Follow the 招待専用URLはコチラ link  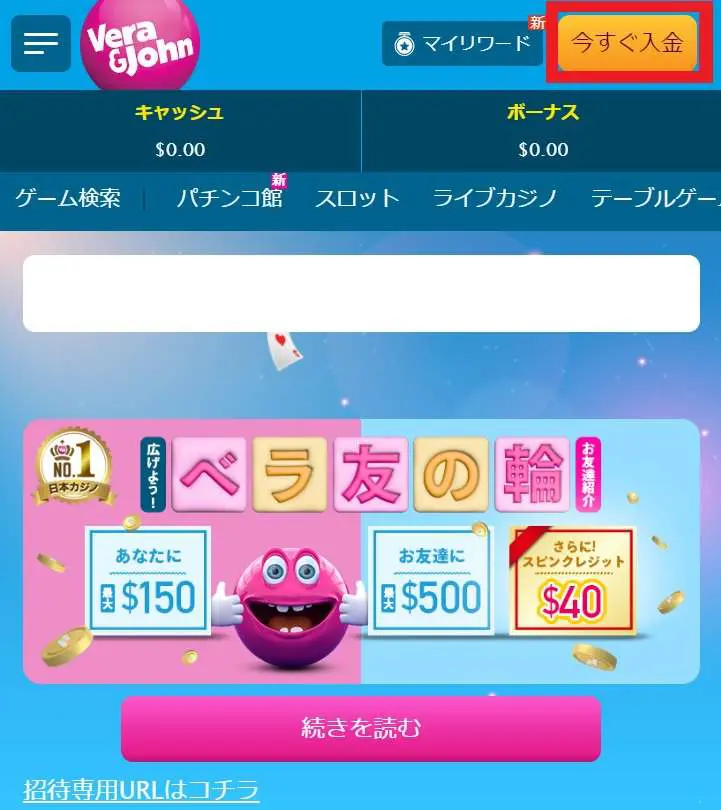(141, 790)
